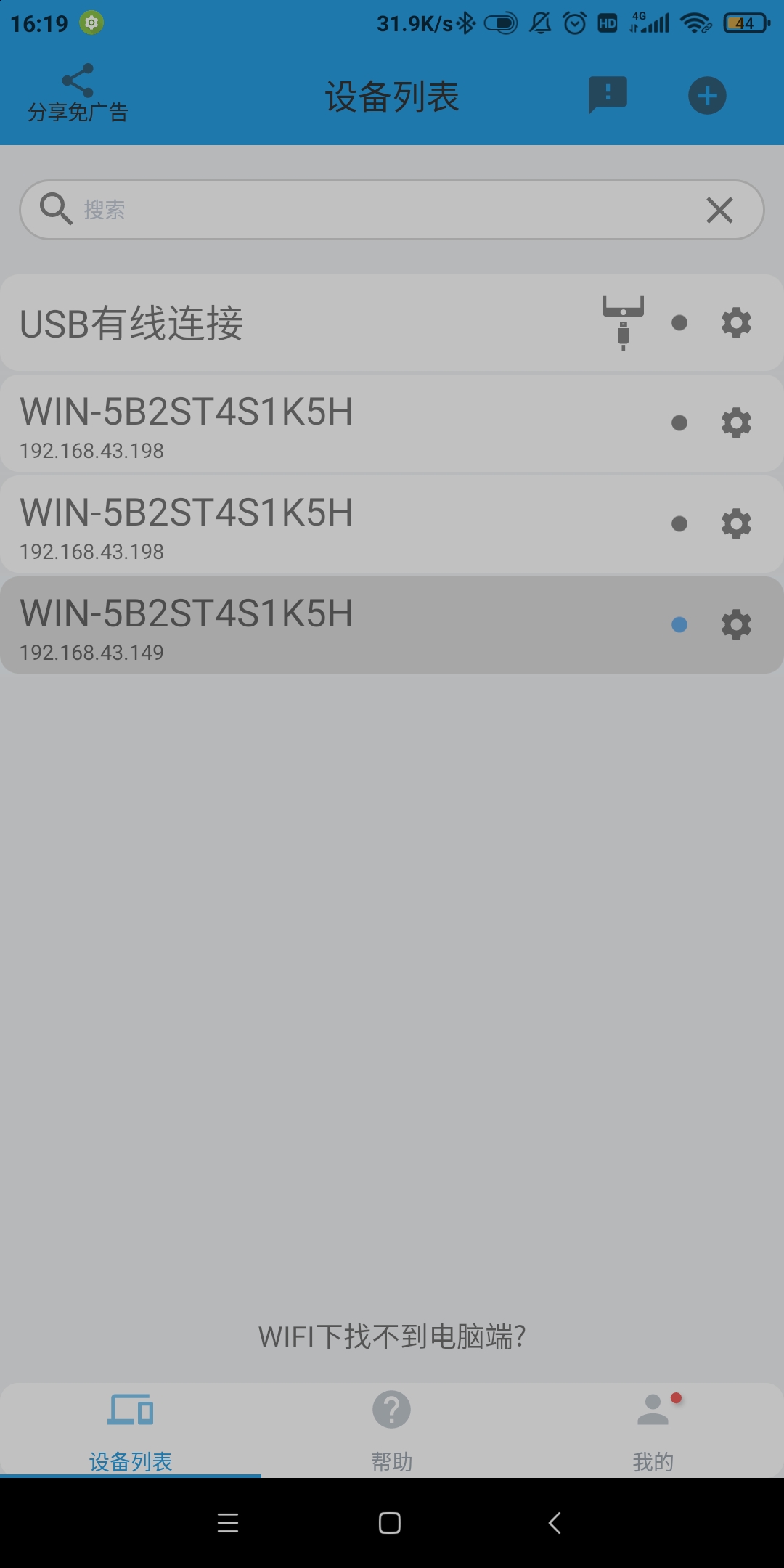The height and width of the screenshot is (1568, 784).
Task: Open settings gear for 192.168.43.149 device
Action: pos(736,625)
